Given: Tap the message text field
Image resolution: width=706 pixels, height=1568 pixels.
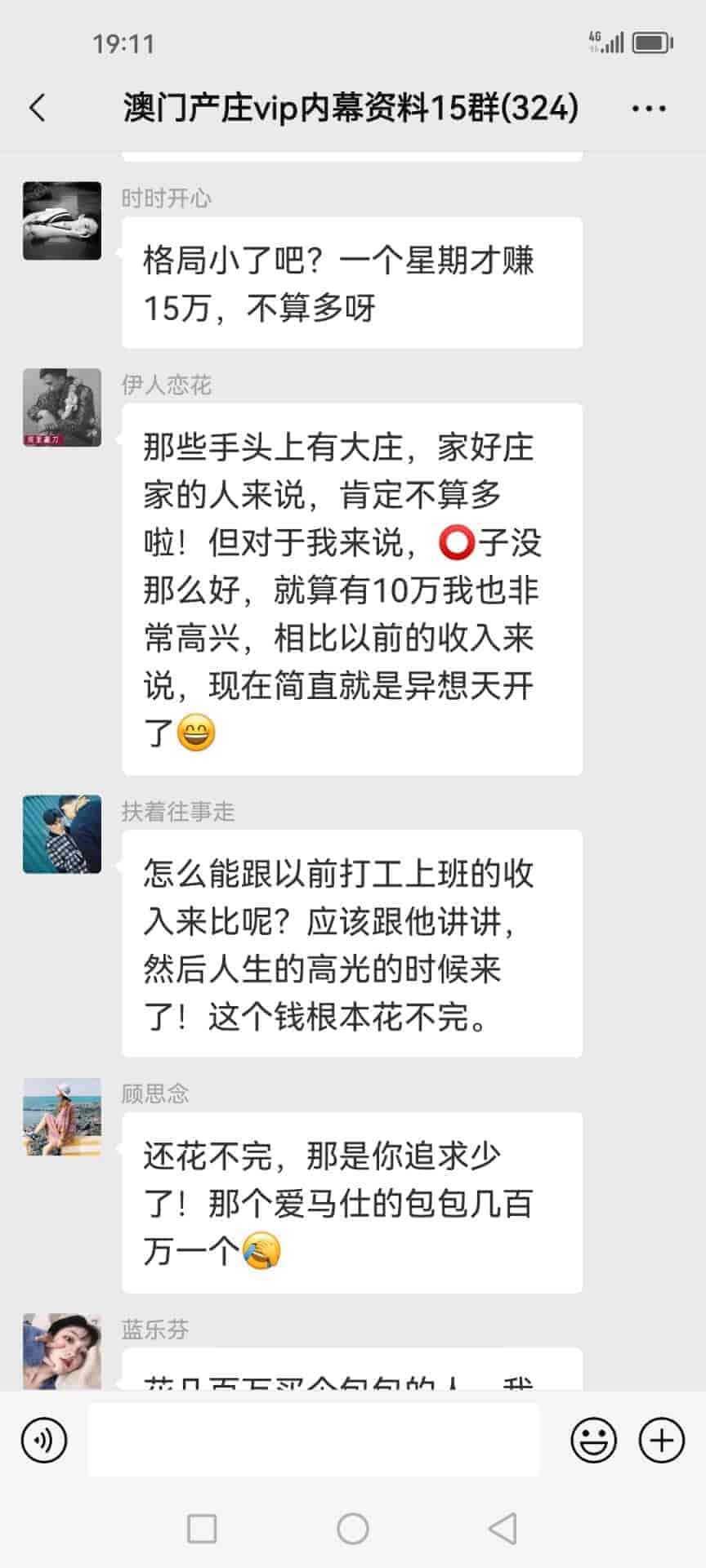Looking at the screenshot, I should (314, 1440).
